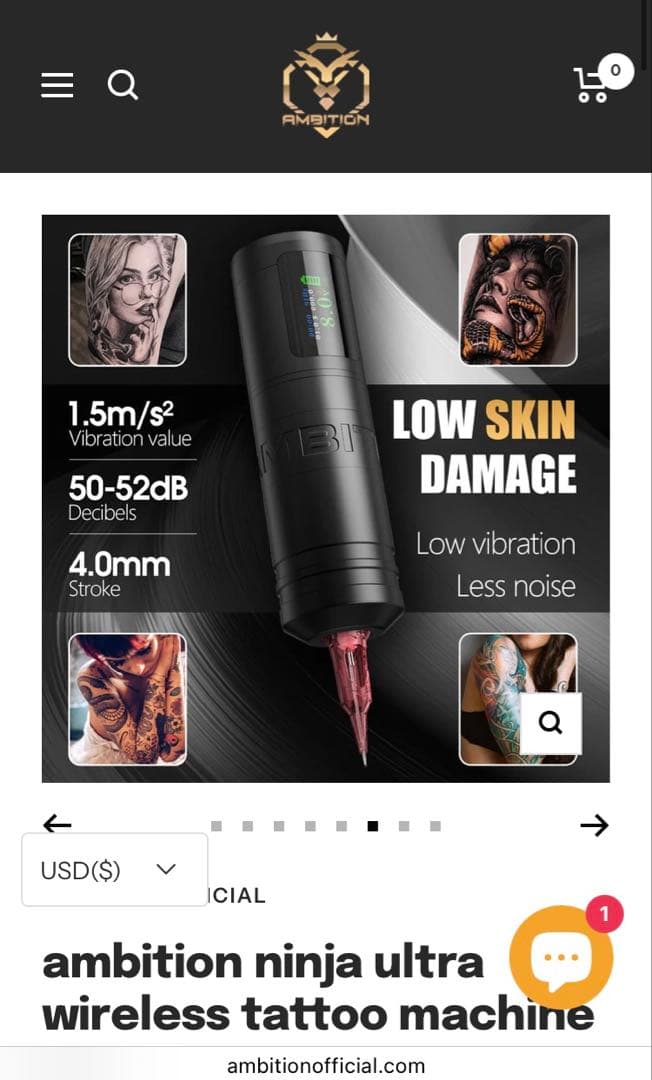
Task: Jump to the first product image dot
Action: pos(217,826)
